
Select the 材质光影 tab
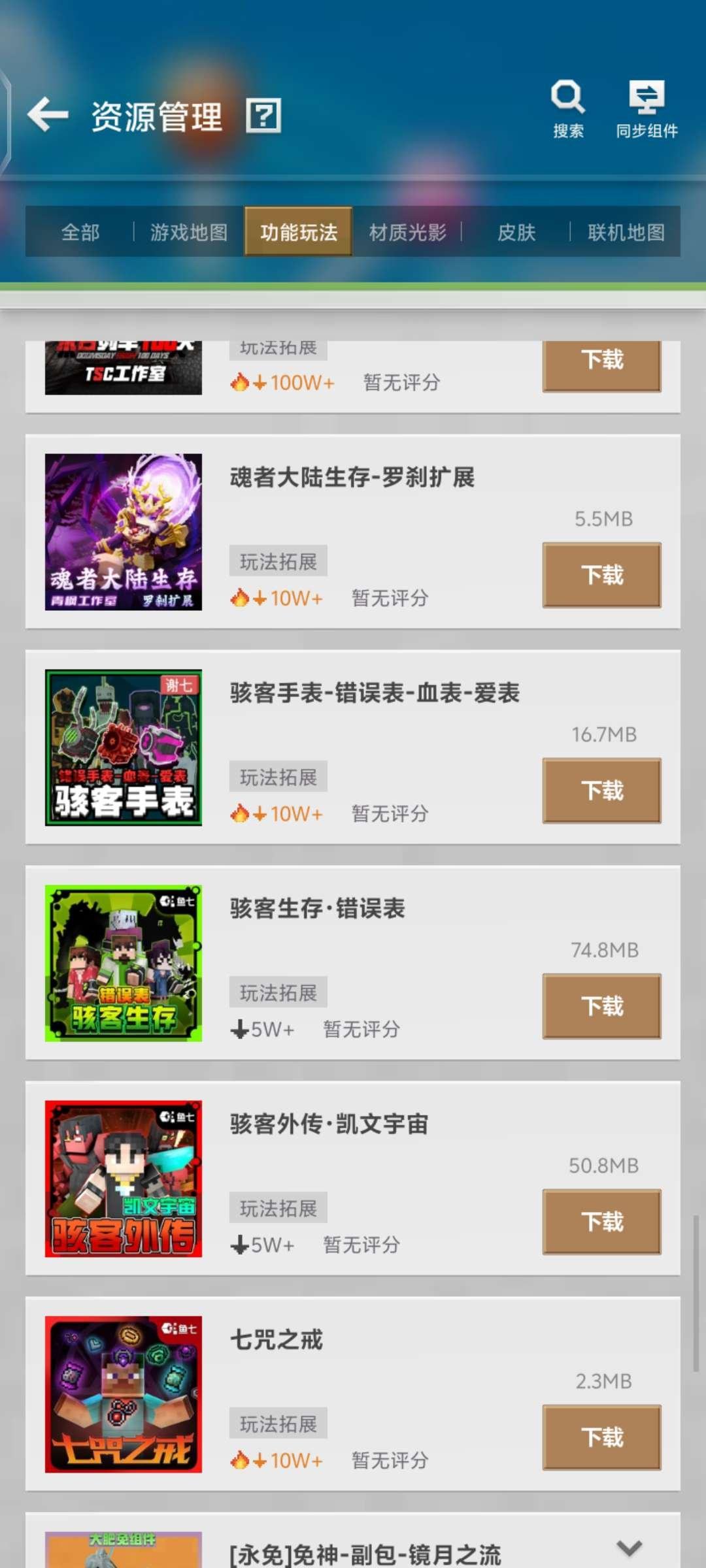pos(407,232)
